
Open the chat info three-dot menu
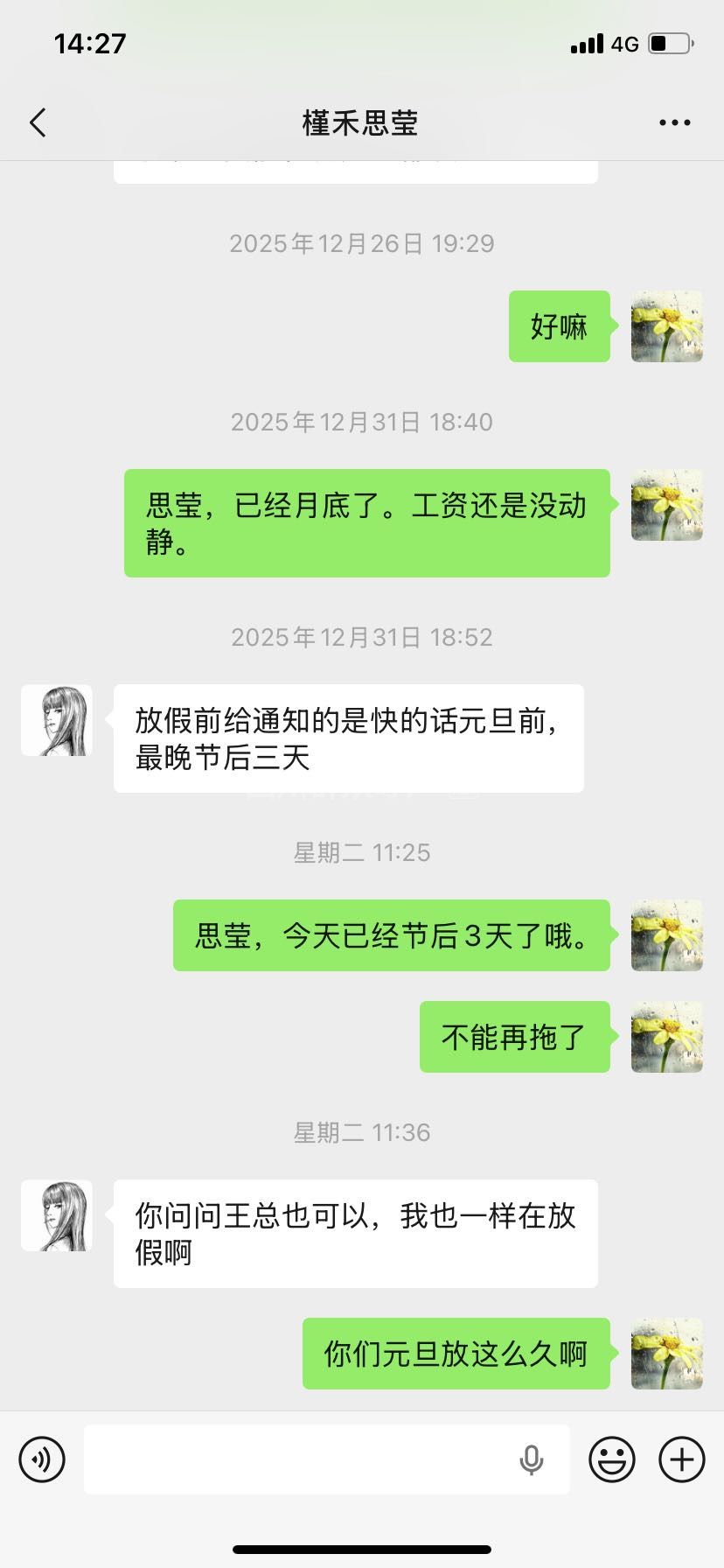674,123
